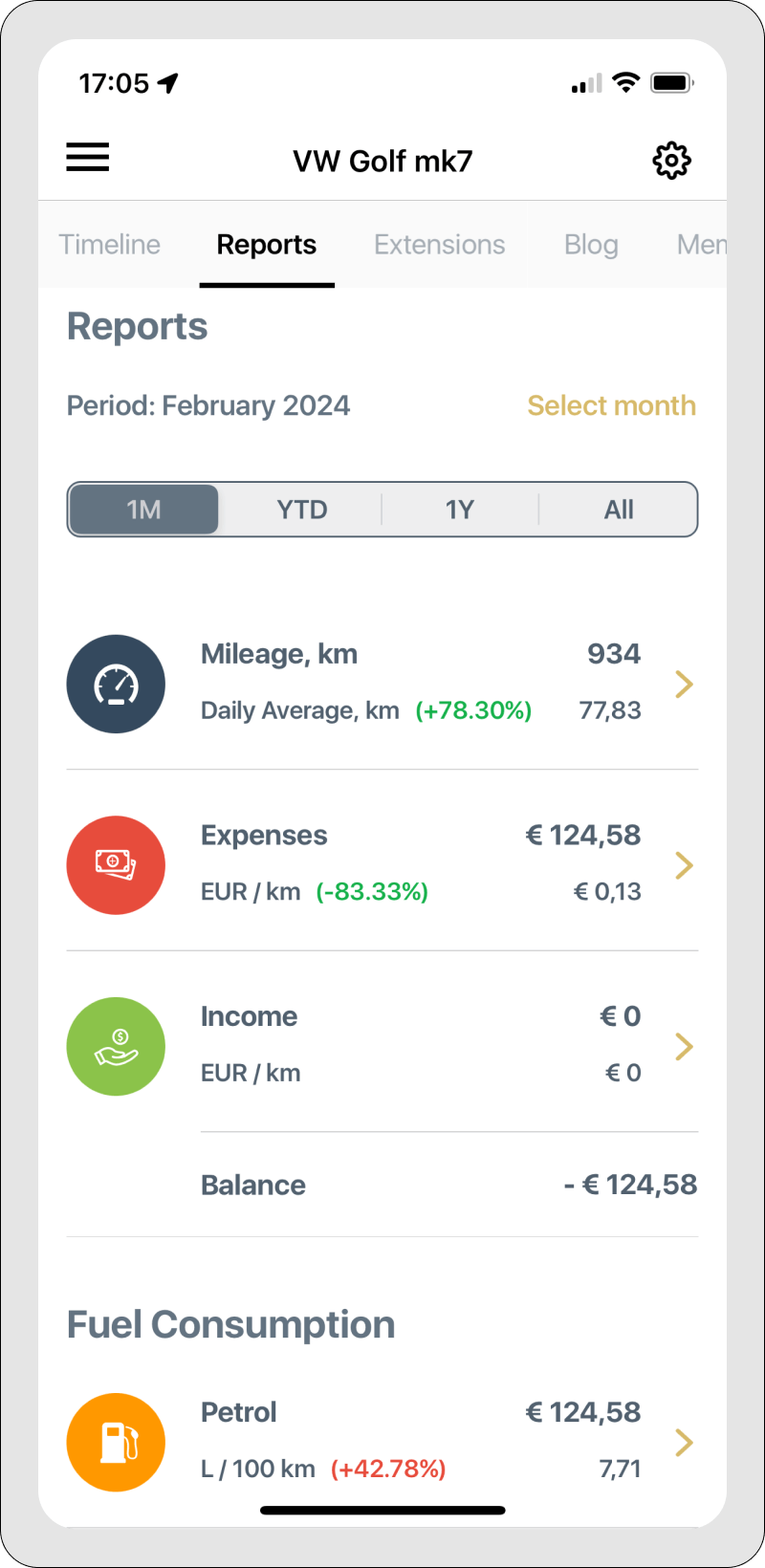Open the Expenses details via its chevron

click(x=685, y=865)
